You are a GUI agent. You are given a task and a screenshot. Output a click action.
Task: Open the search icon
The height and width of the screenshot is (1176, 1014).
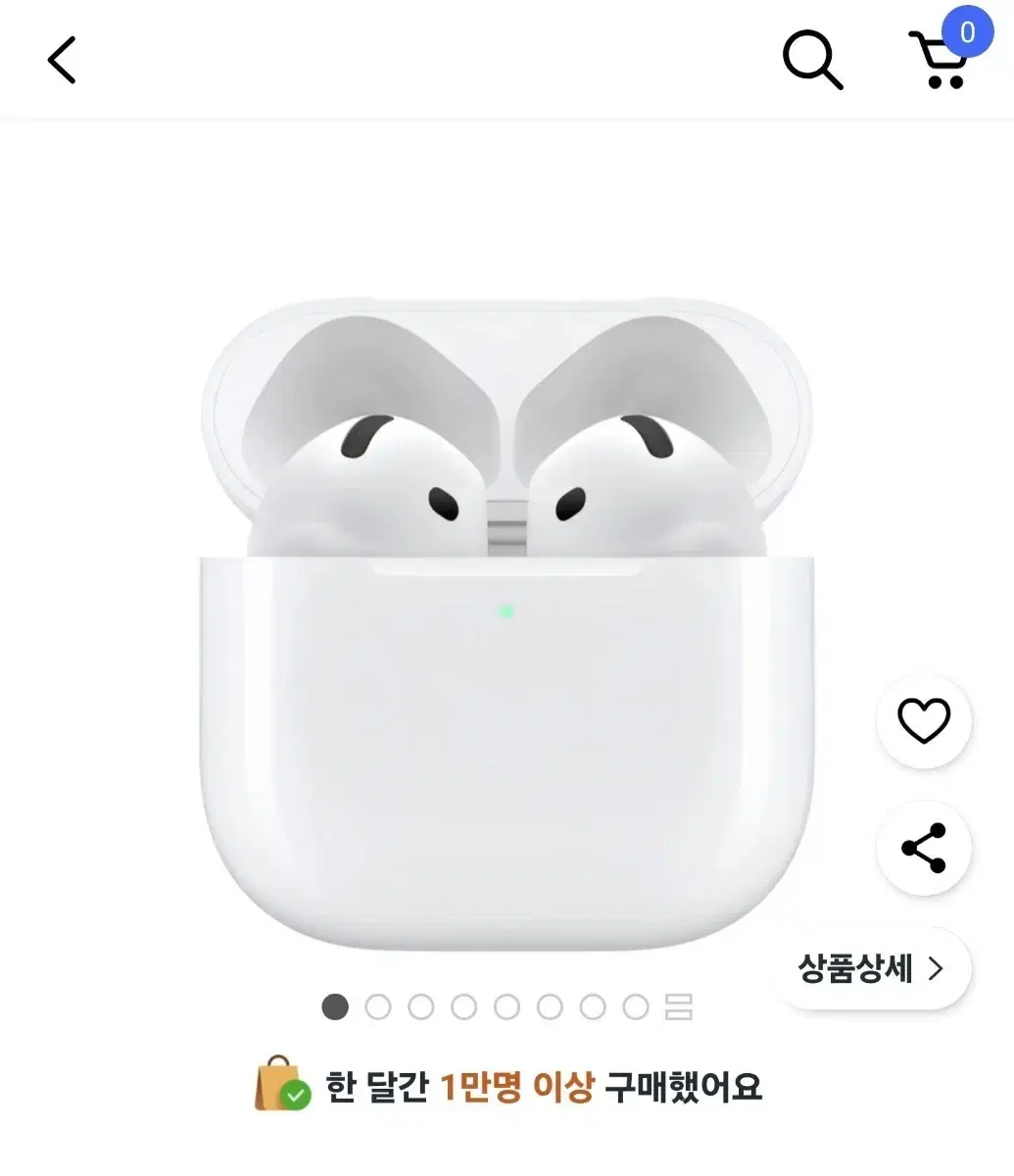click(x=812, y=61)
